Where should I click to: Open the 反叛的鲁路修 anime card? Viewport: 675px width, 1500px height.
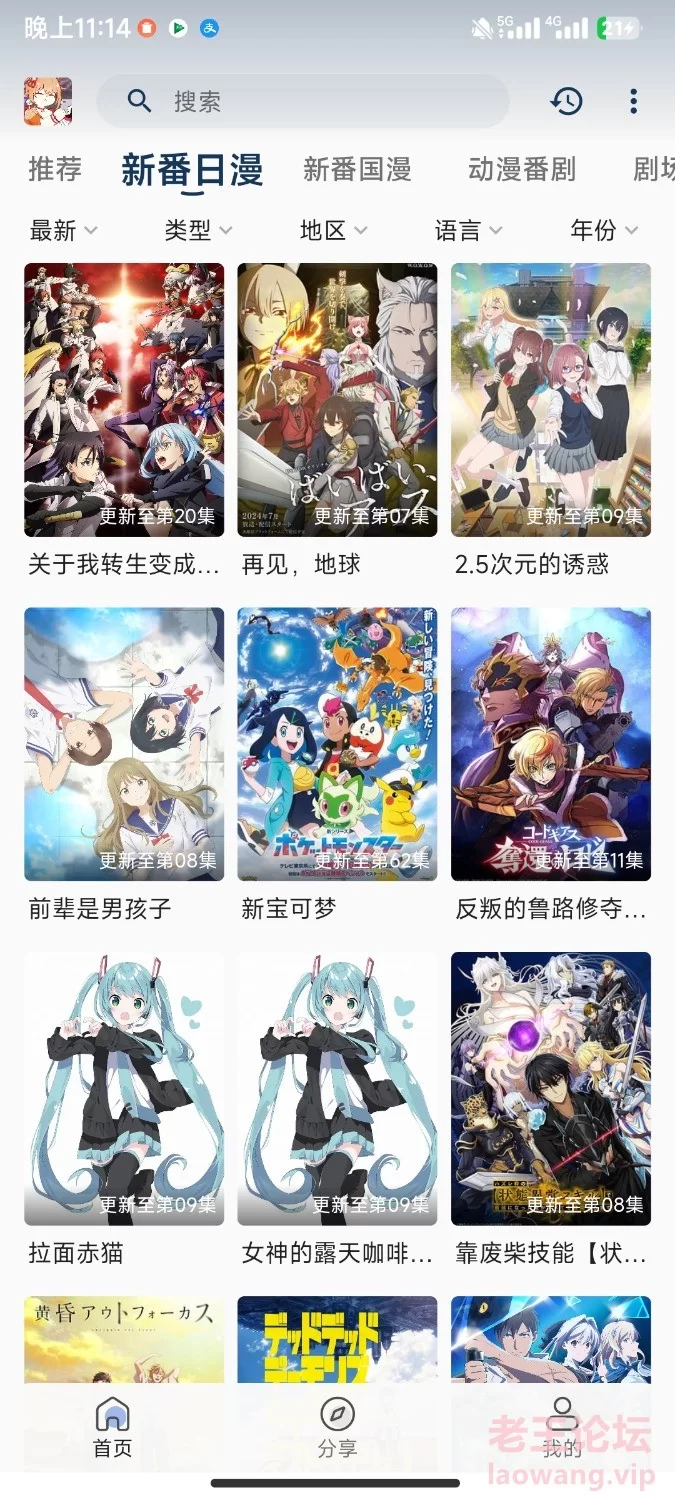(551, 765)
